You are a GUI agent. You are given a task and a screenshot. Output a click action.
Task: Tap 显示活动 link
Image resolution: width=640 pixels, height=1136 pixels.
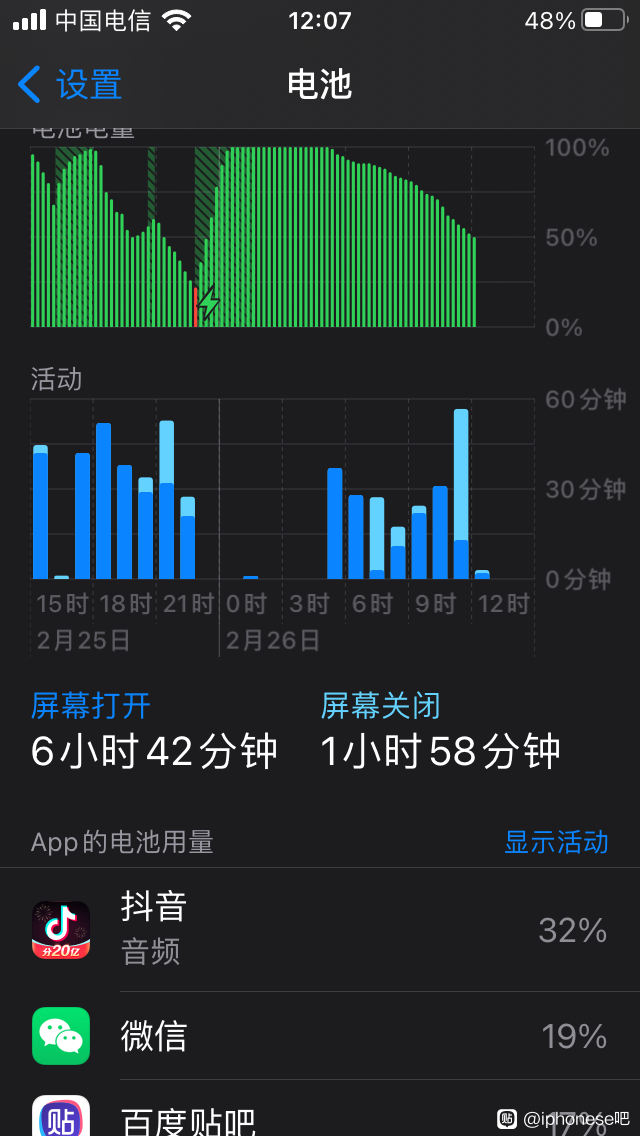point(556,842)
